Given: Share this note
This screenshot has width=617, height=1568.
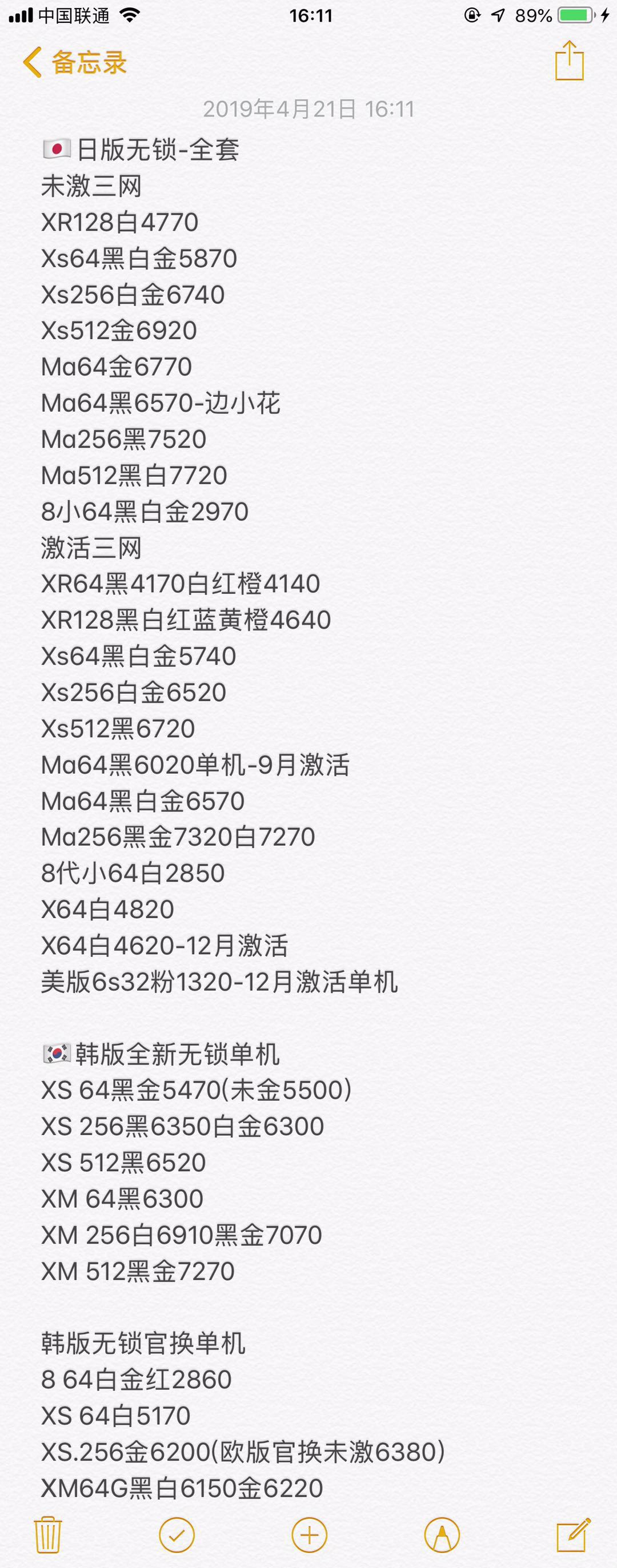Looking at the screenshot, I should pos(570,61).
